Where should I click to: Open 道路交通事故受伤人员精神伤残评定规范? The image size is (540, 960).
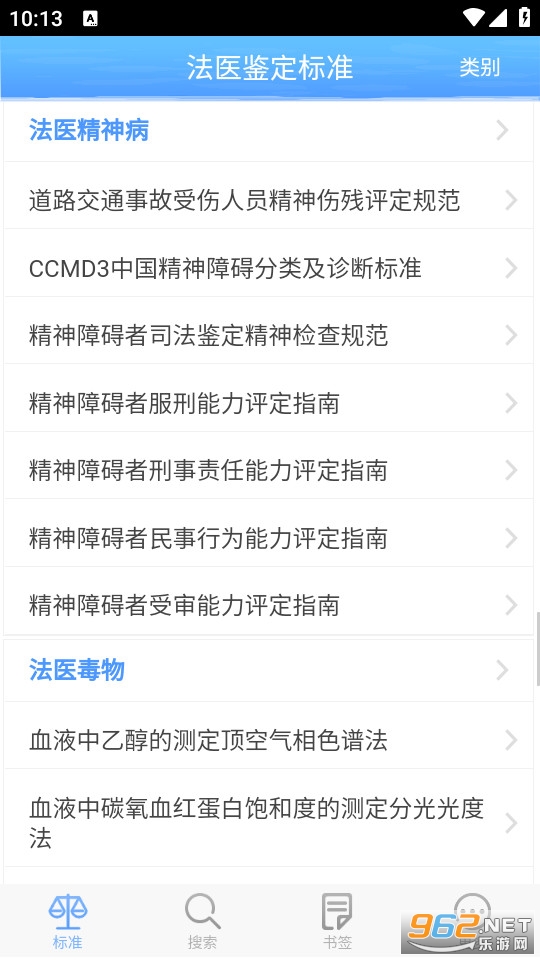pyautogui.click(x=268, y=201)
